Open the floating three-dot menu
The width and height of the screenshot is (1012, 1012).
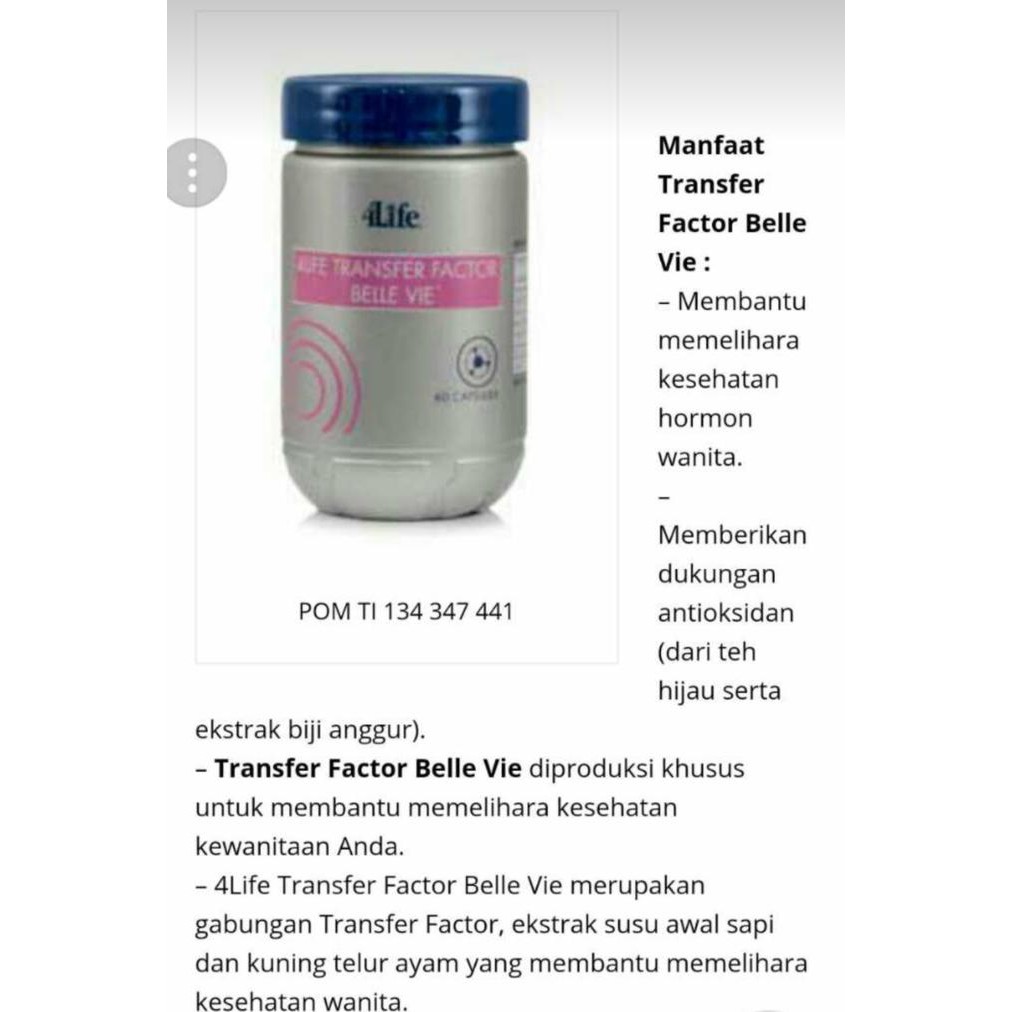(194, 173)
